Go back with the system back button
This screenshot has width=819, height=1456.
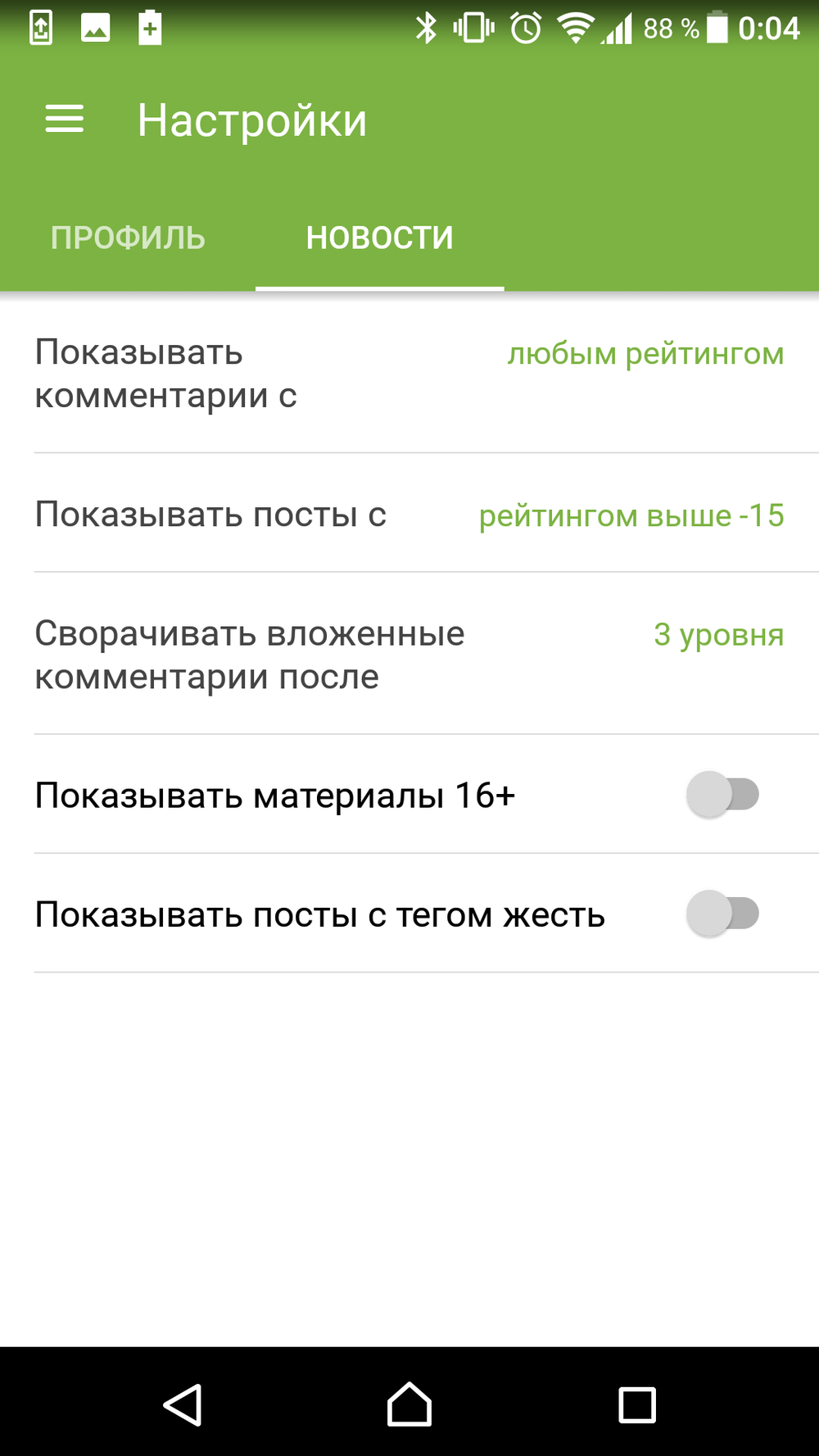[x=183, y=1404]
